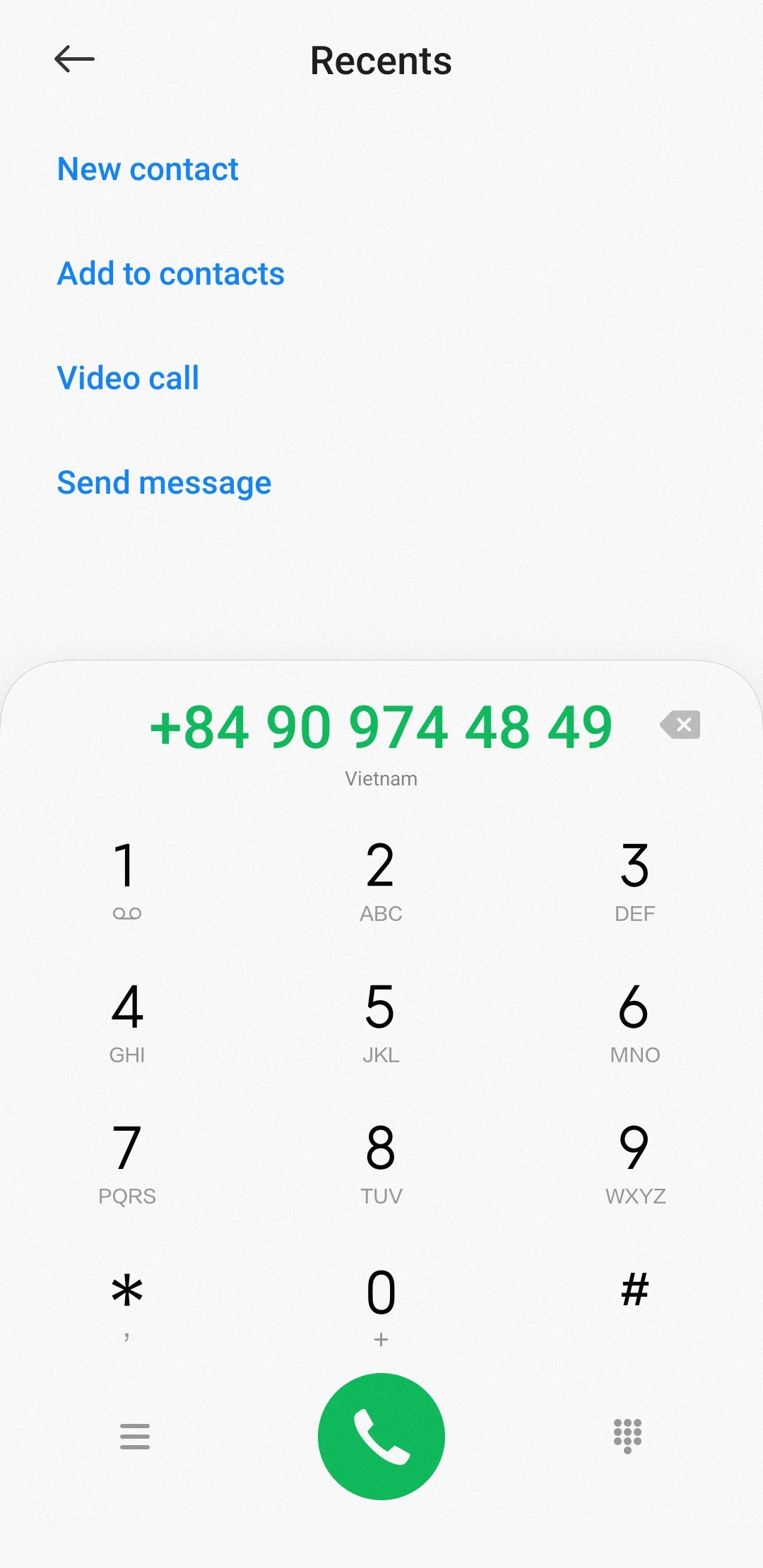Tap the hash key

634,1291
